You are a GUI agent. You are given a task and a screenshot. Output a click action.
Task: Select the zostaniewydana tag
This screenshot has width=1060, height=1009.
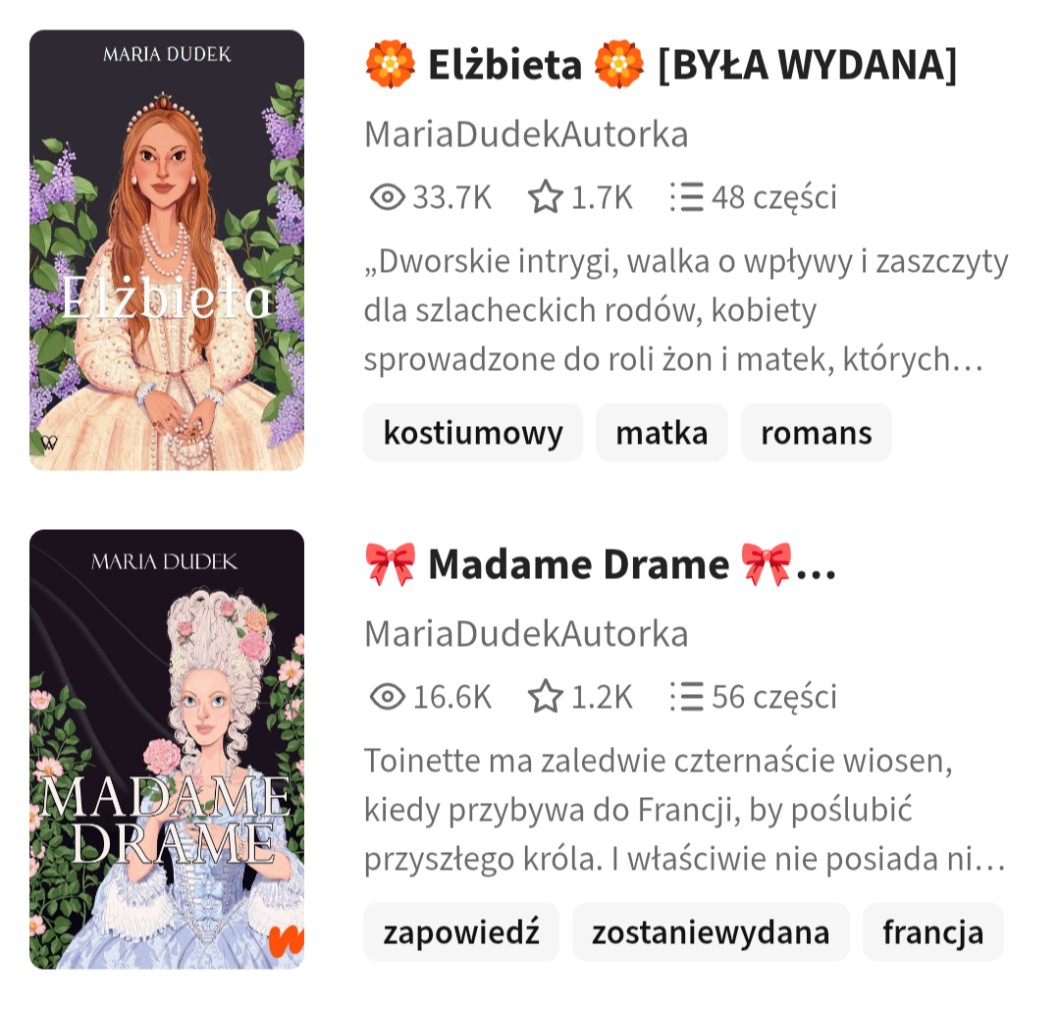point(710,932)
